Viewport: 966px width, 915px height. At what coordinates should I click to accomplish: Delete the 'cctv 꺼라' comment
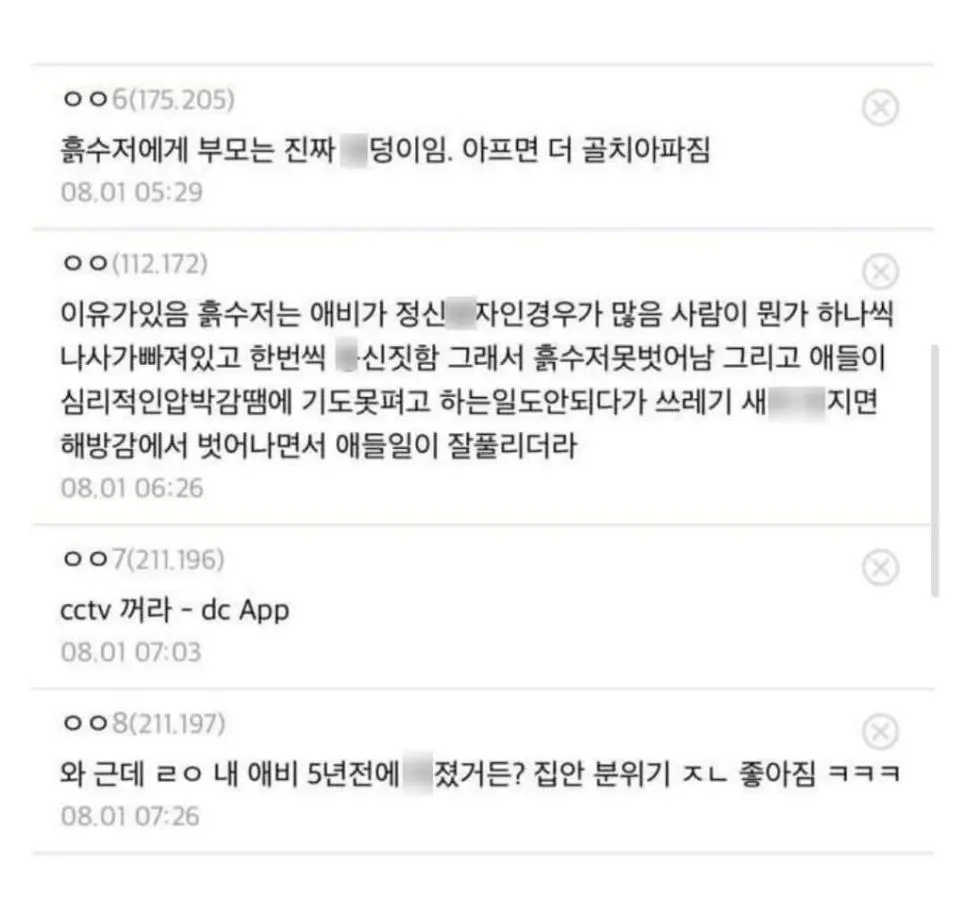(880, 568)
